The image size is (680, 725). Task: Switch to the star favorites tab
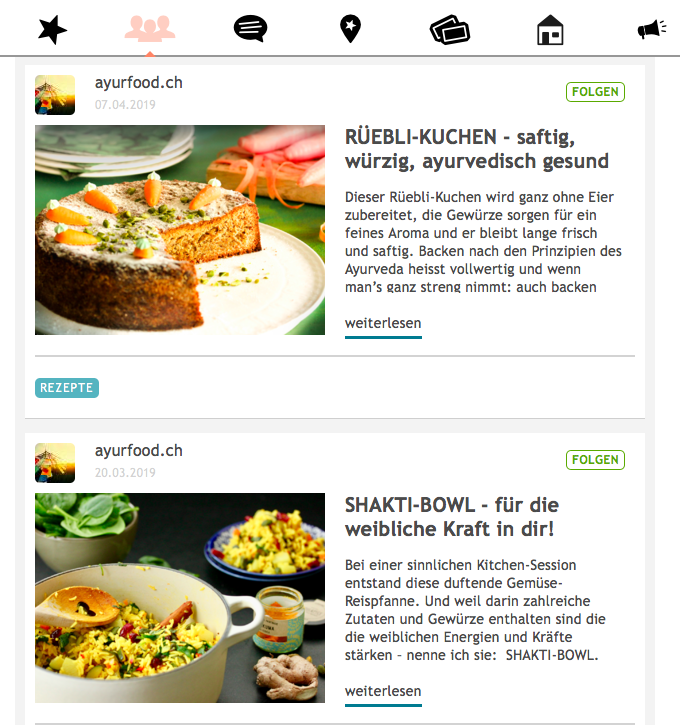pos(52,30)
